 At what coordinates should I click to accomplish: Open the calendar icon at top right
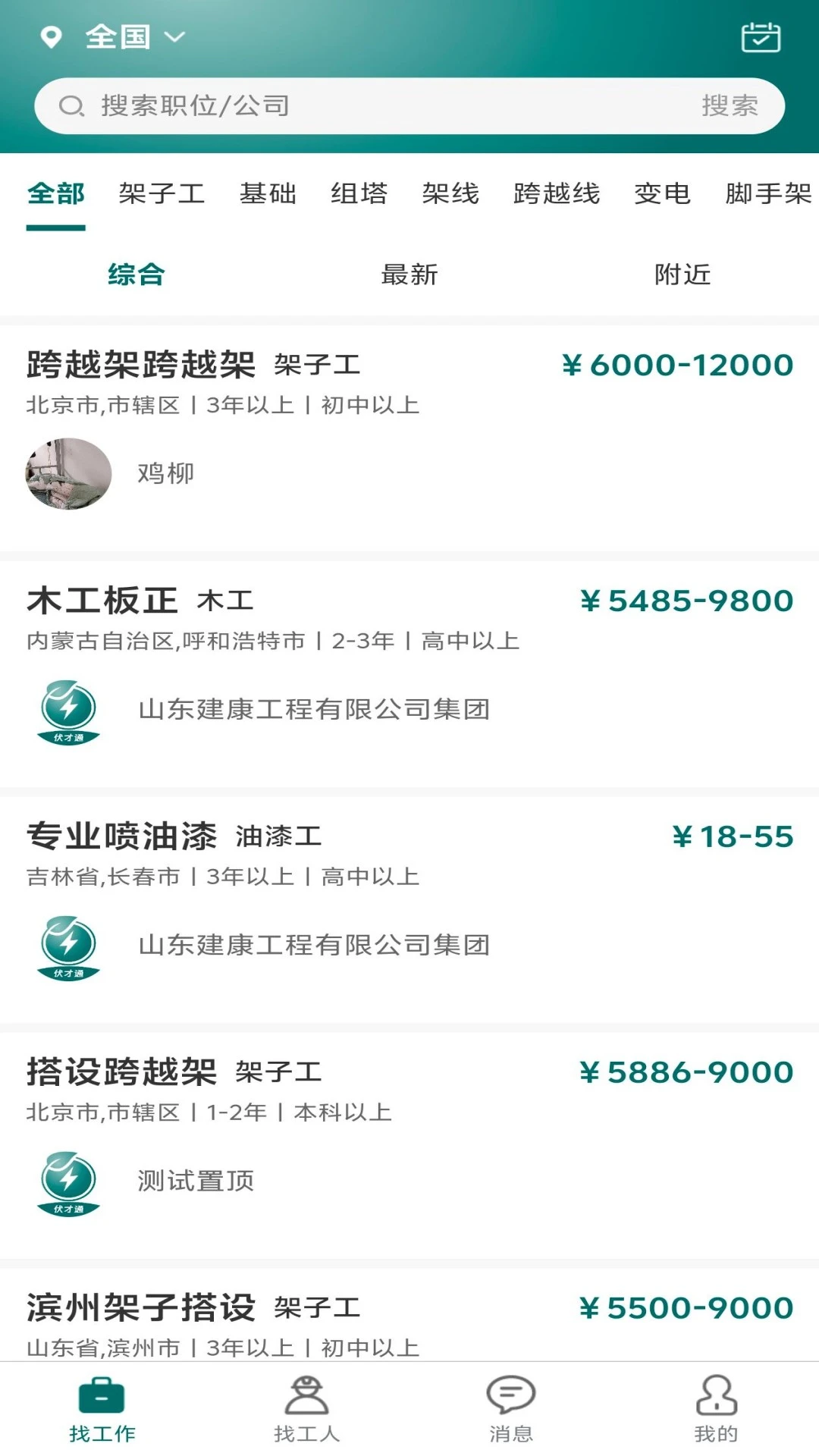pyautogui.click(x=762, y=36)
